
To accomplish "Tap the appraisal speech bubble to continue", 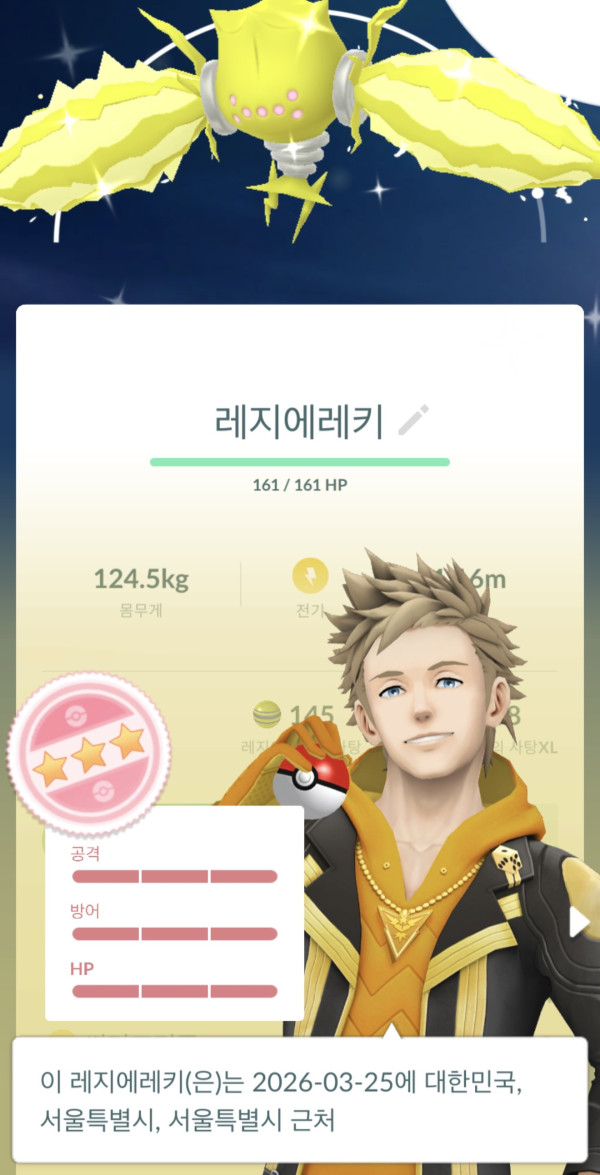I will point(299,1097).
